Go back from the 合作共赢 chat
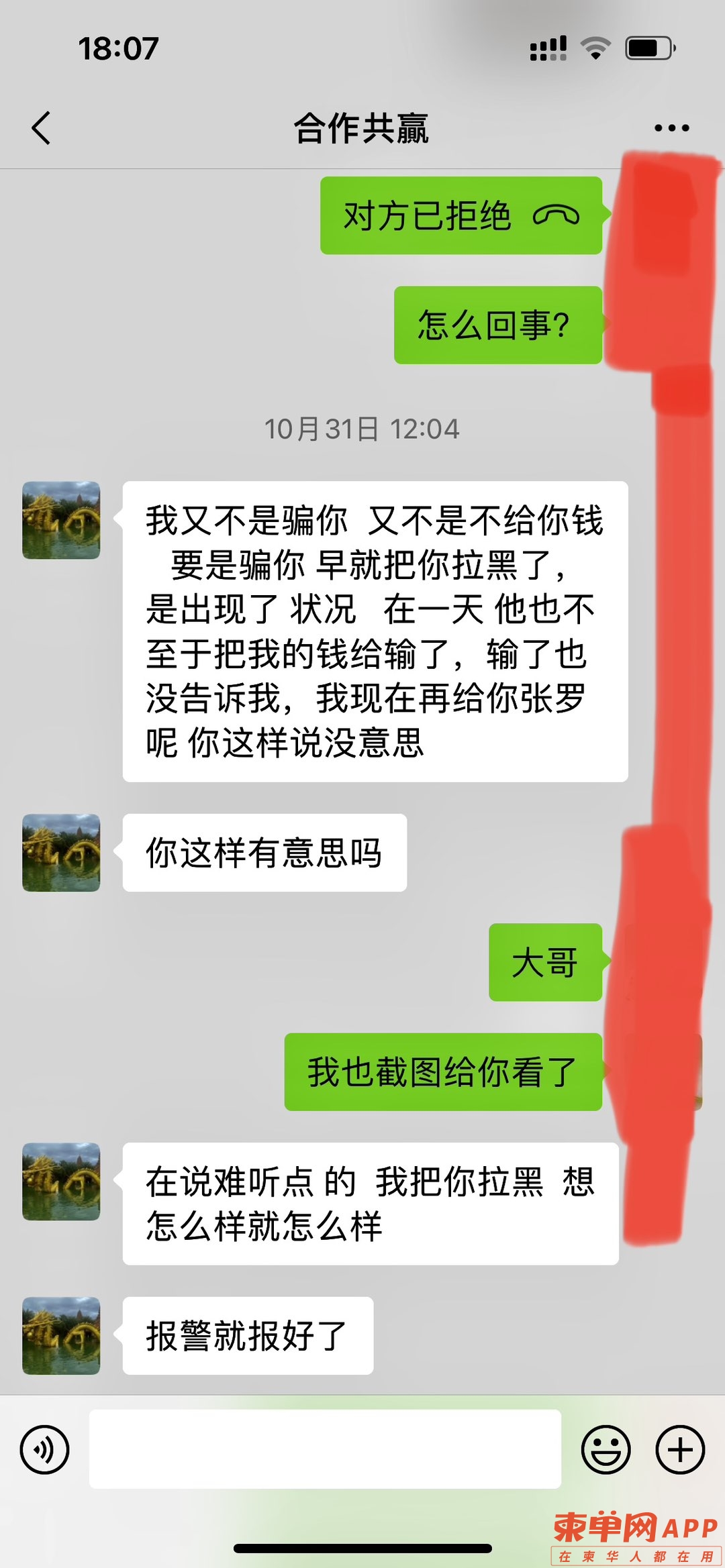The image size is (725, 1568). point(42,127)
